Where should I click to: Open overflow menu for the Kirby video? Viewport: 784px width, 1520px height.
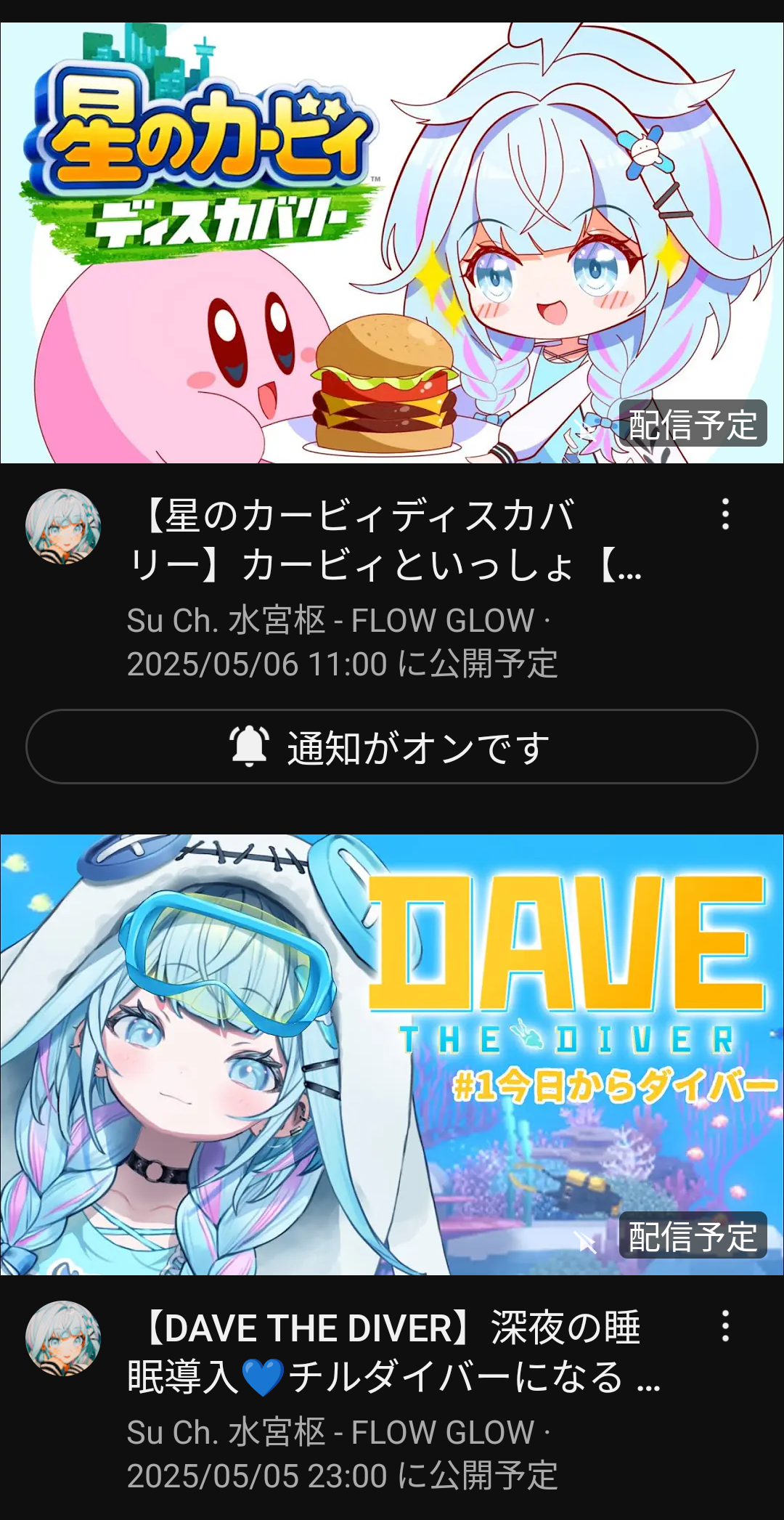(725, 514)
